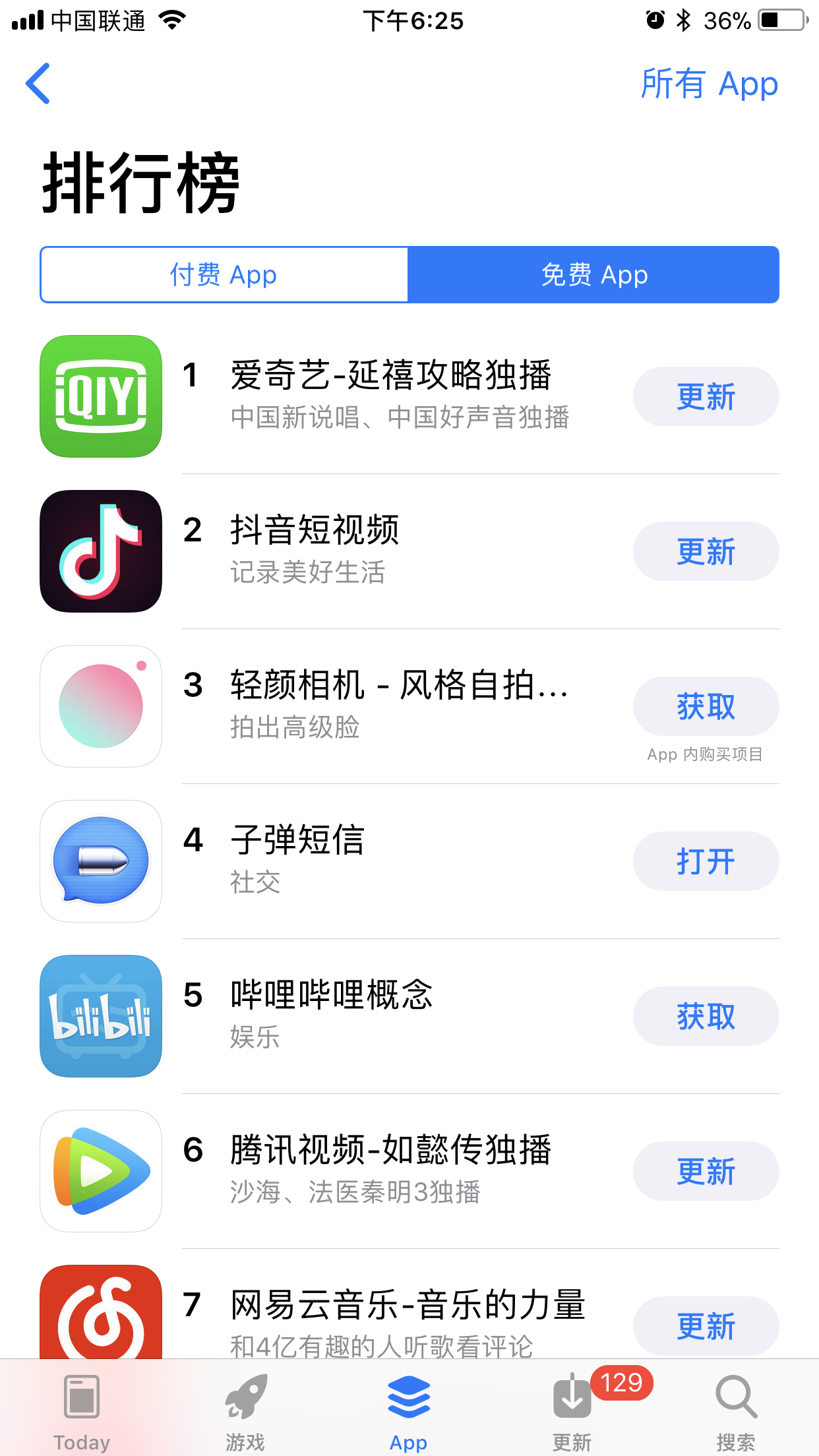
Task: Select the 腾讯视频 play icon
Action: pos(100,1171)
